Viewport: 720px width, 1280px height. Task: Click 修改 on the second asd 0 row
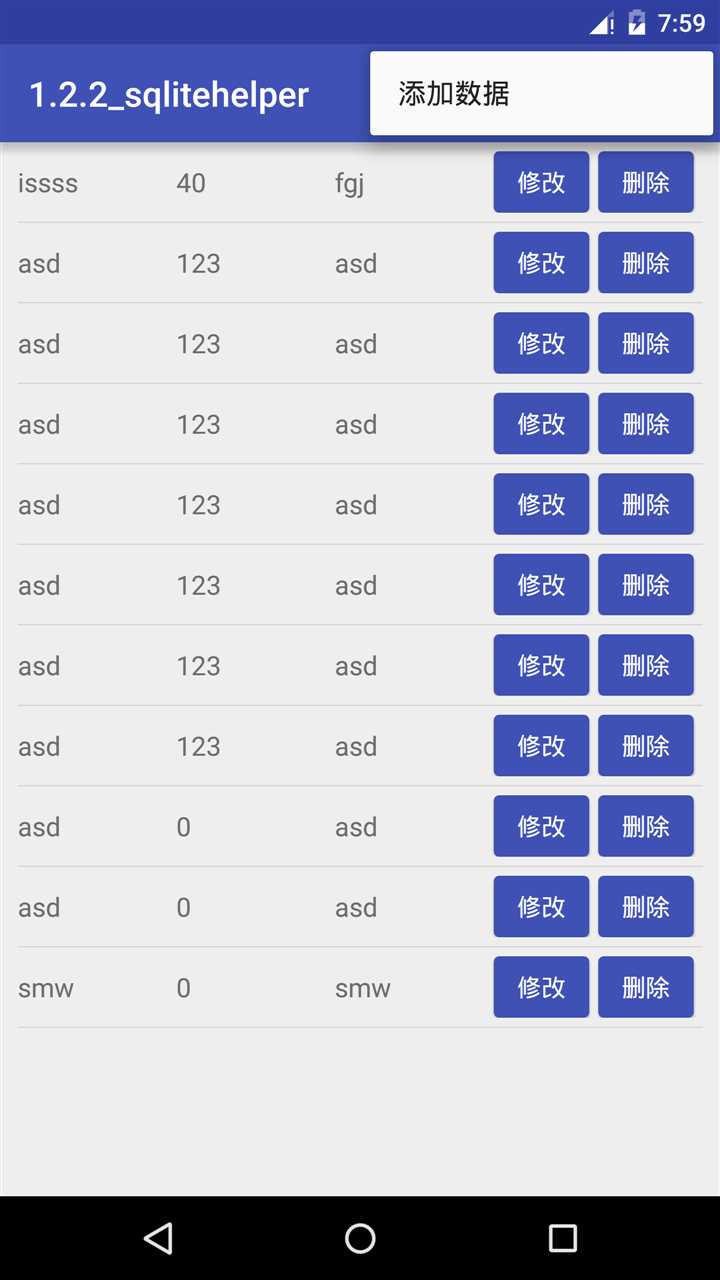[540, 906]
